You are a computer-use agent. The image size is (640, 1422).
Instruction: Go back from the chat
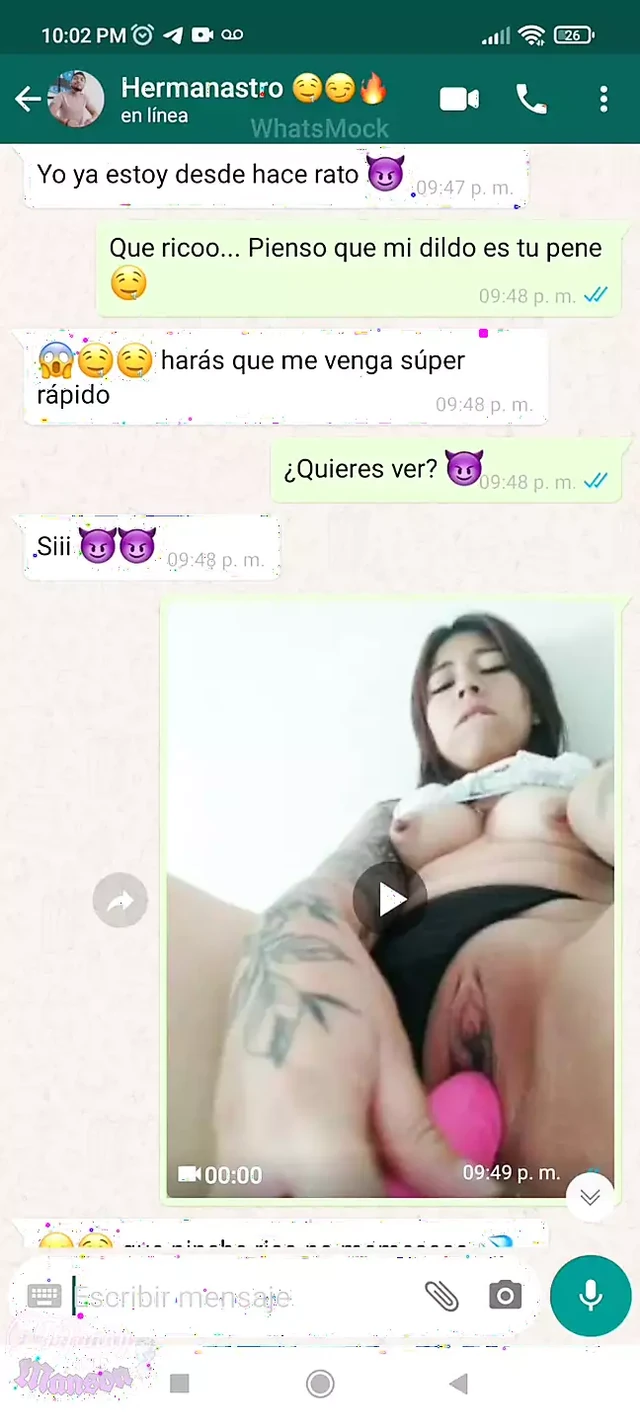[27, 99]
